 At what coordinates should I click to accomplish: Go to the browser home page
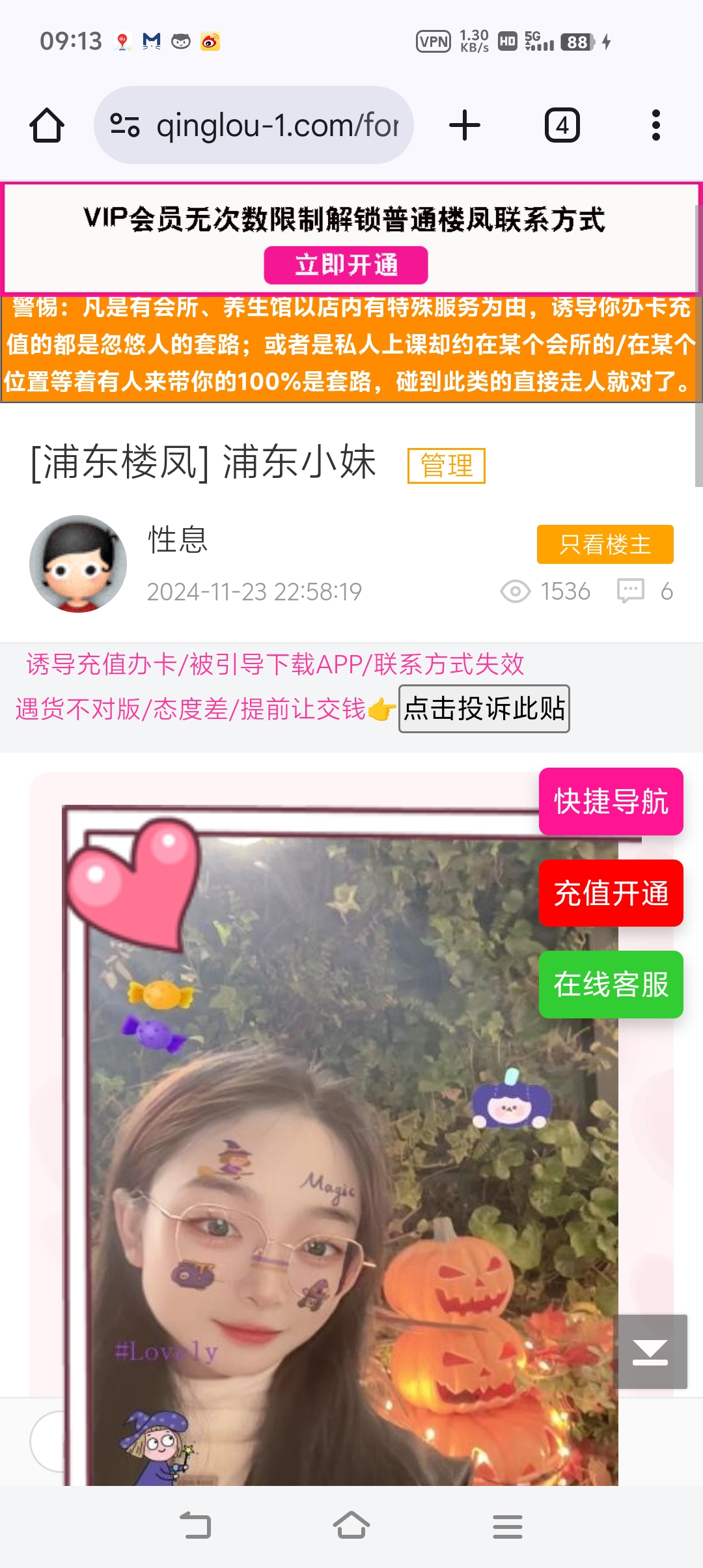(47, 125)
